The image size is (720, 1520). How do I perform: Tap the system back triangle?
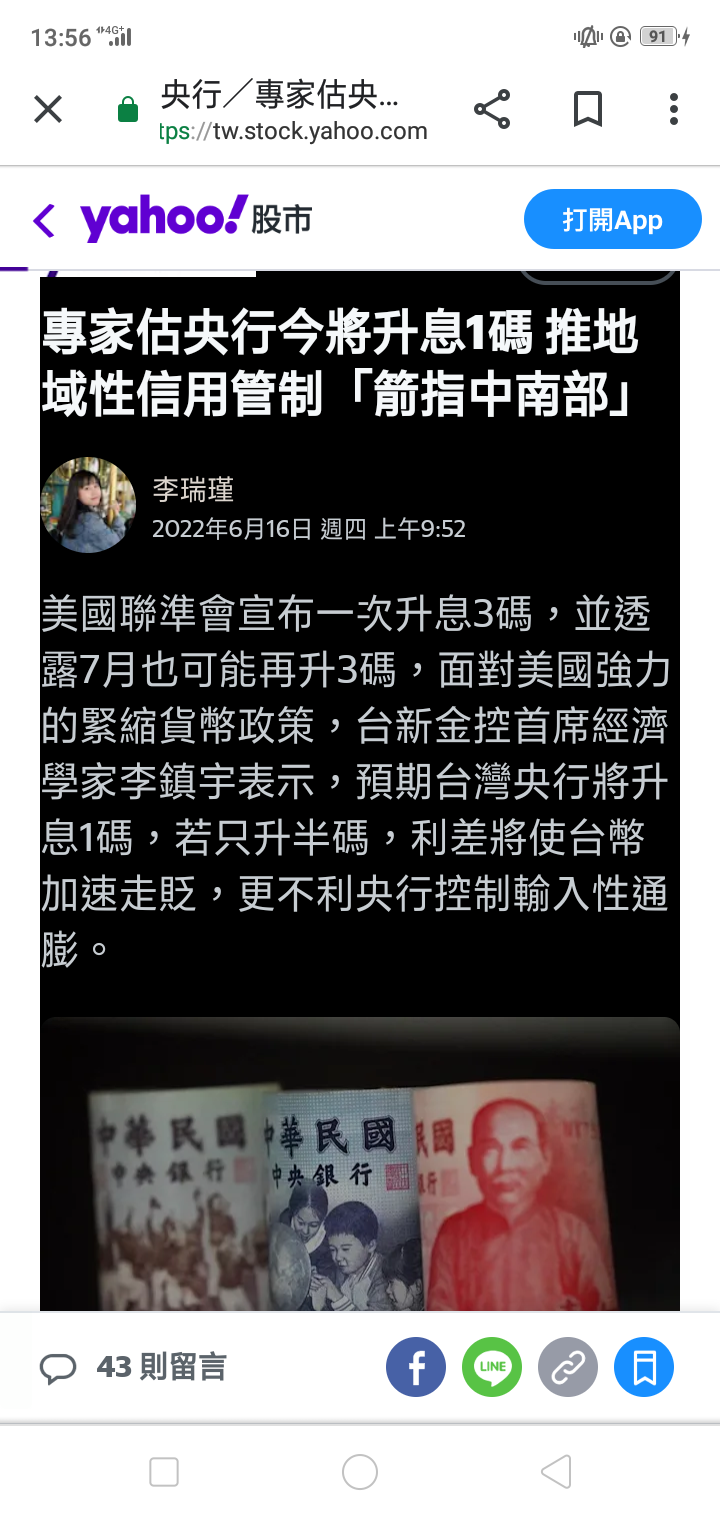coord(556,1472)
